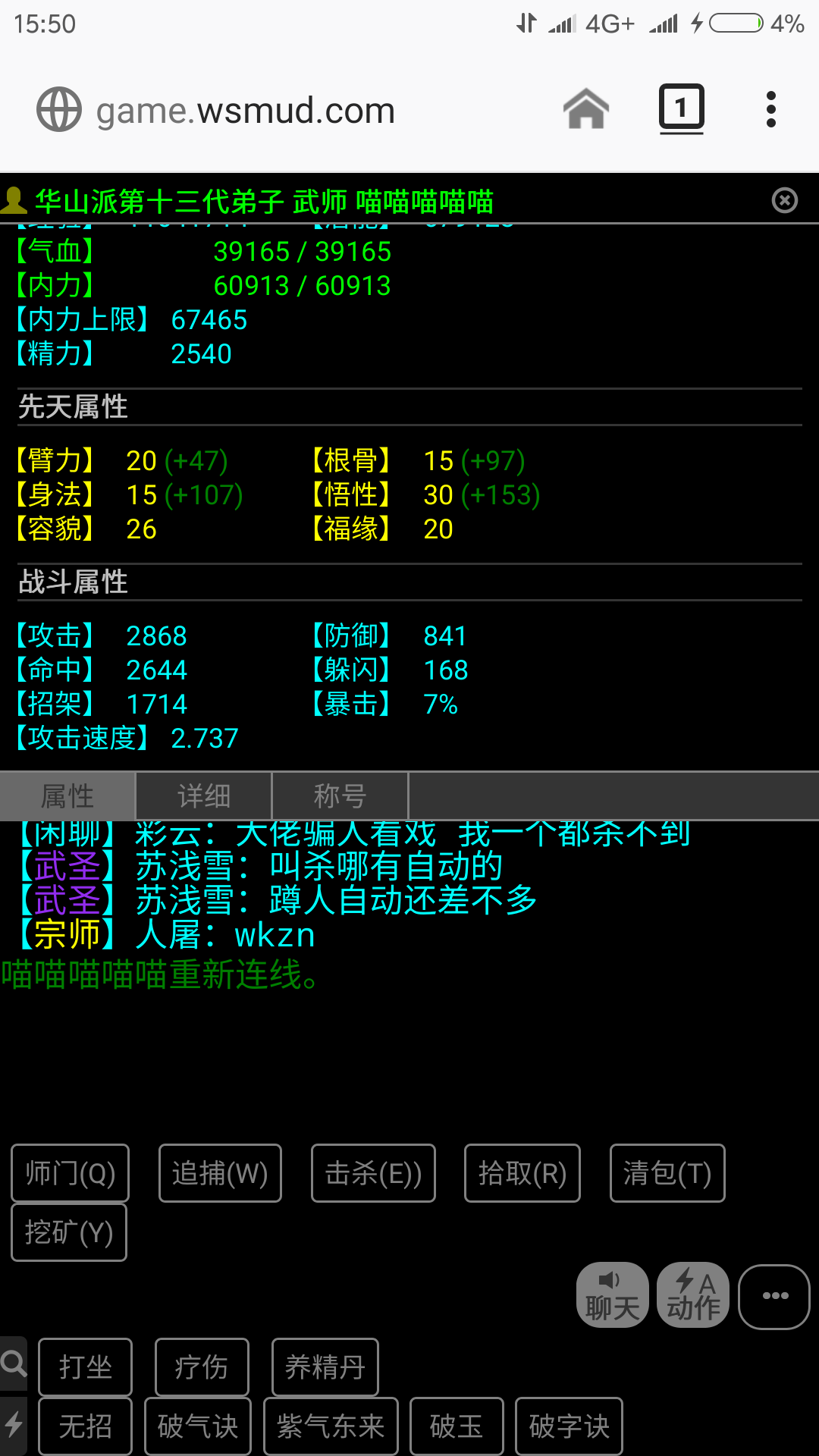Open the browser three-dot menu
This screenshot has width=819, height=1456.
[770, 108]
